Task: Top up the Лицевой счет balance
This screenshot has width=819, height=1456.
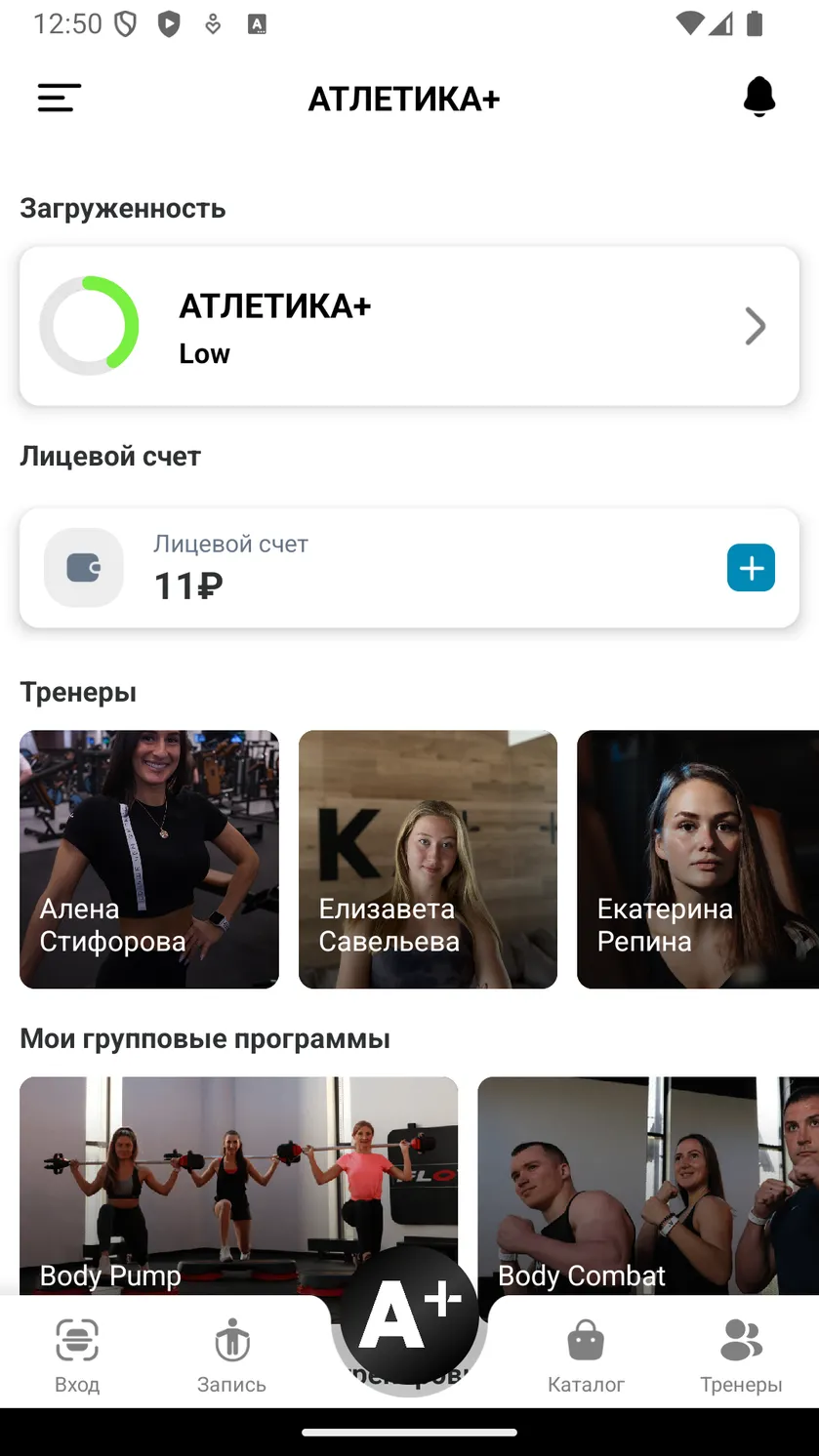Action: 751,568
